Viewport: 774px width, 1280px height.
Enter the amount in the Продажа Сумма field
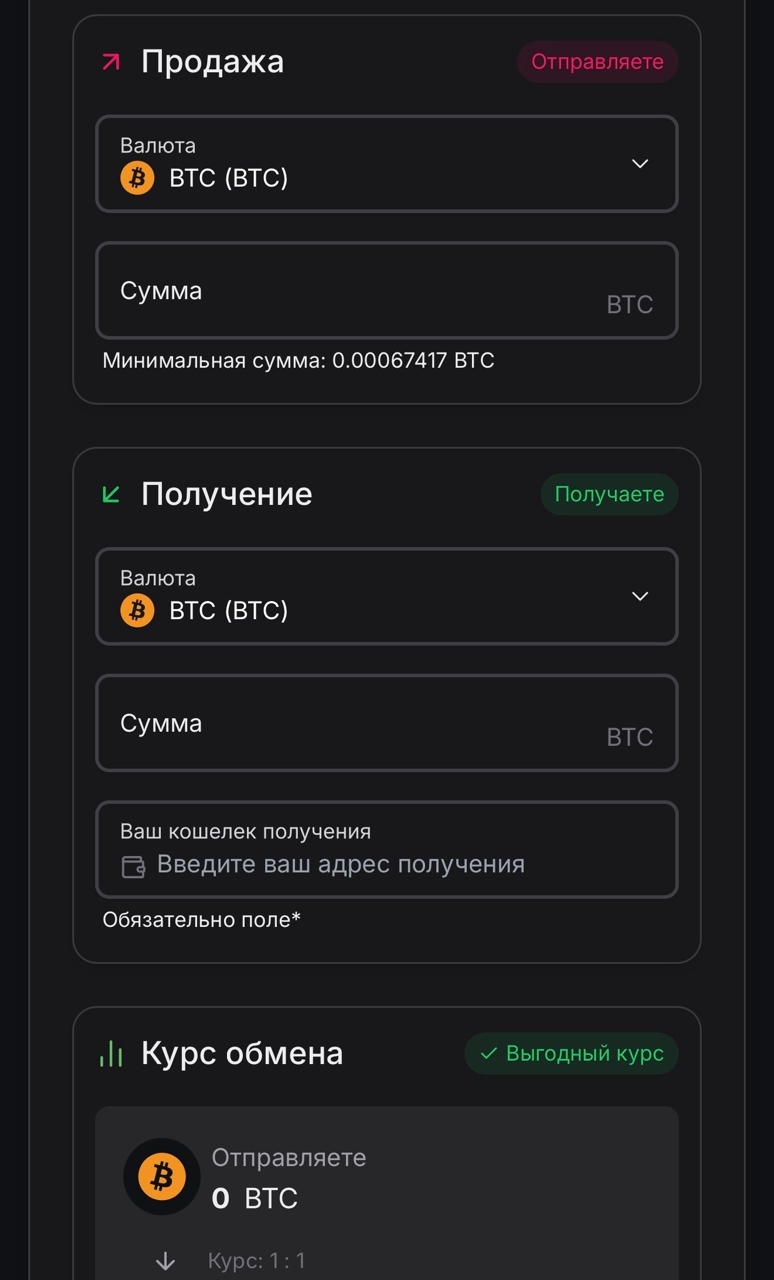pos(386,291)
